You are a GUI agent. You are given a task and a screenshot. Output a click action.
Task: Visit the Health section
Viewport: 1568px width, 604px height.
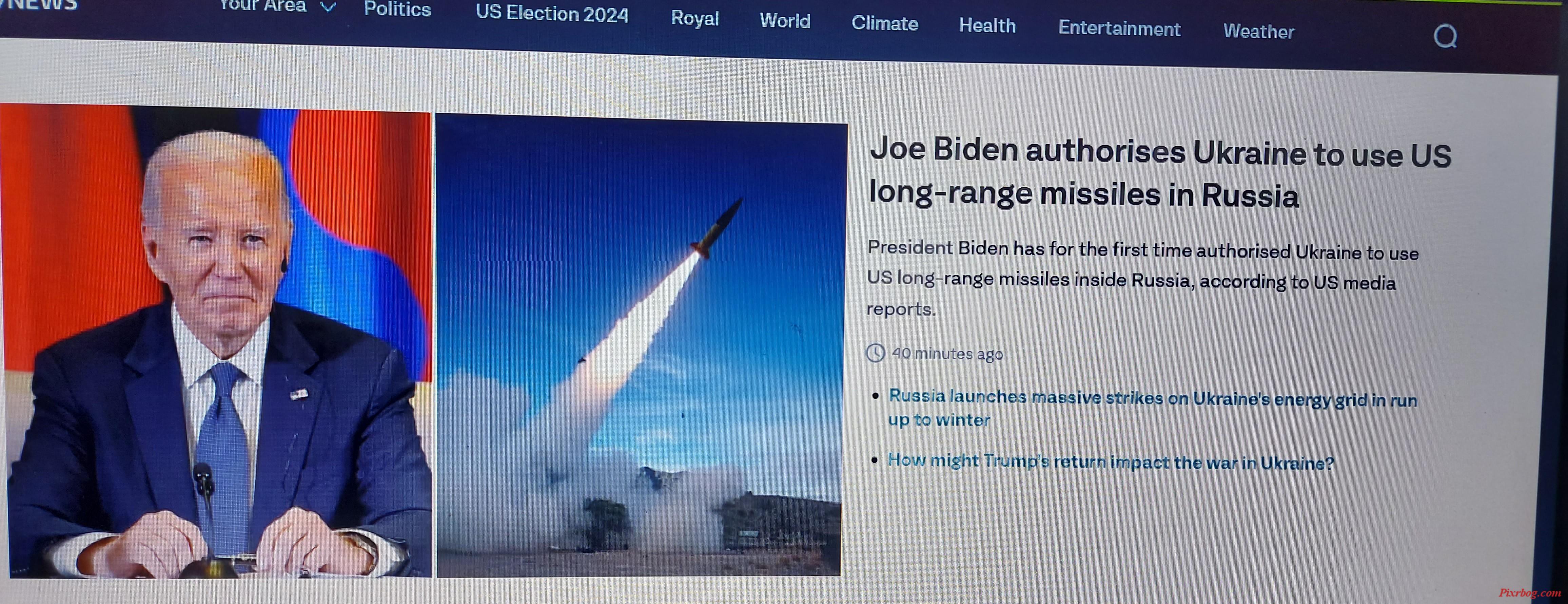click(x=987, y=25)
